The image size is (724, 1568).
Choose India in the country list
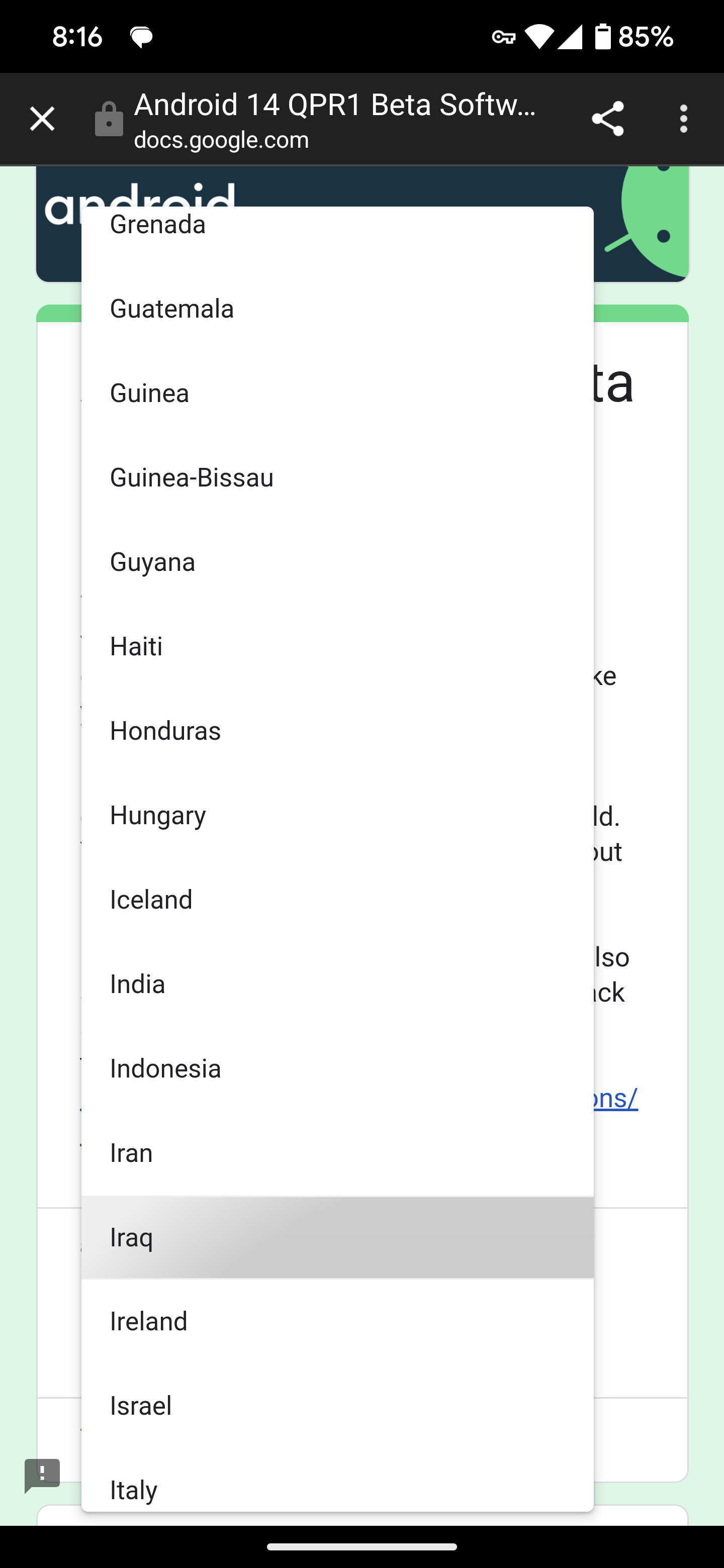[337, 984]
